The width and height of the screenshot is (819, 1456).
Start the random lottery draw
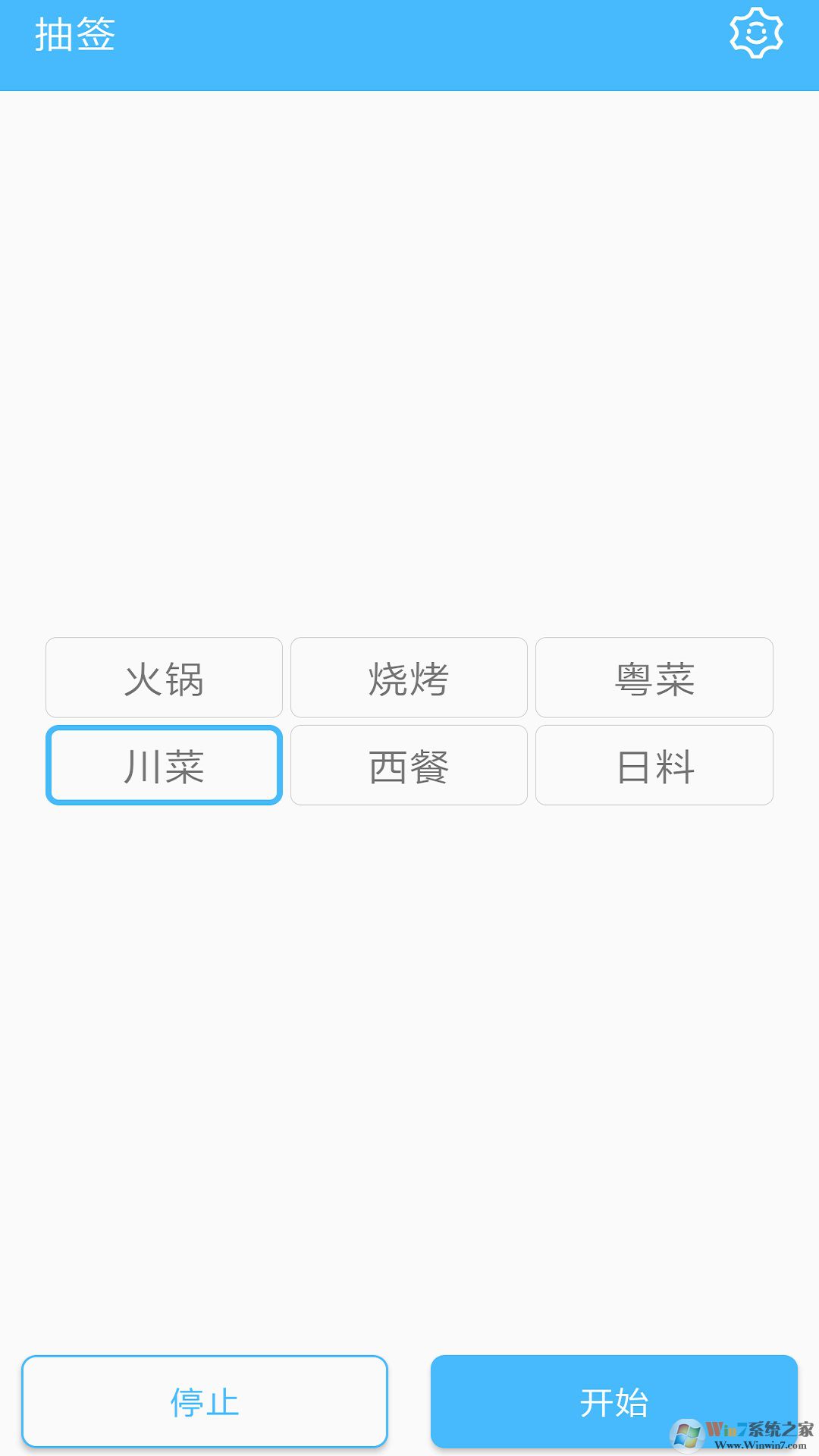click(614, 1401)
